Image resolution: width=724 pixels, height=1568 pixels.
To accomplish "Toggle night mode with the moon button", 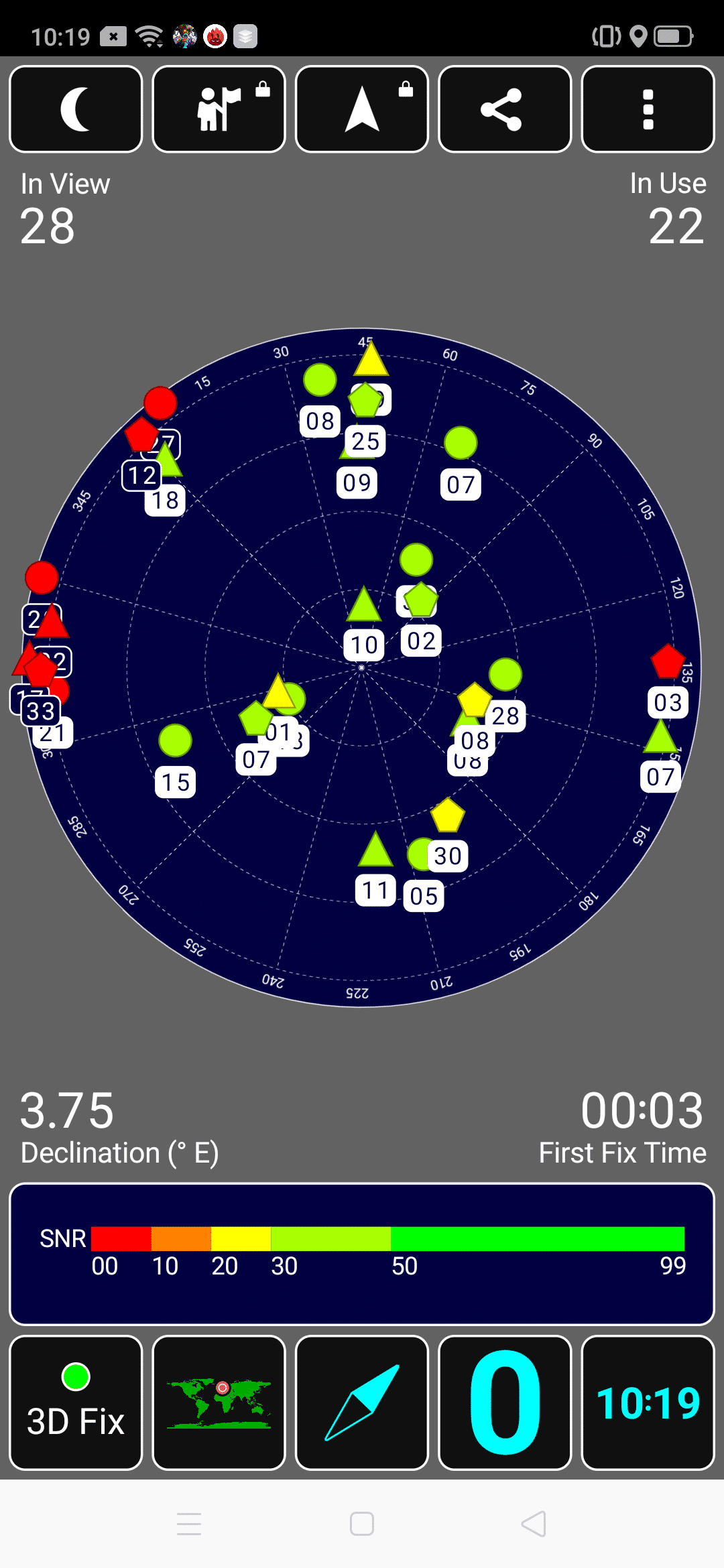I will point(76,109).
